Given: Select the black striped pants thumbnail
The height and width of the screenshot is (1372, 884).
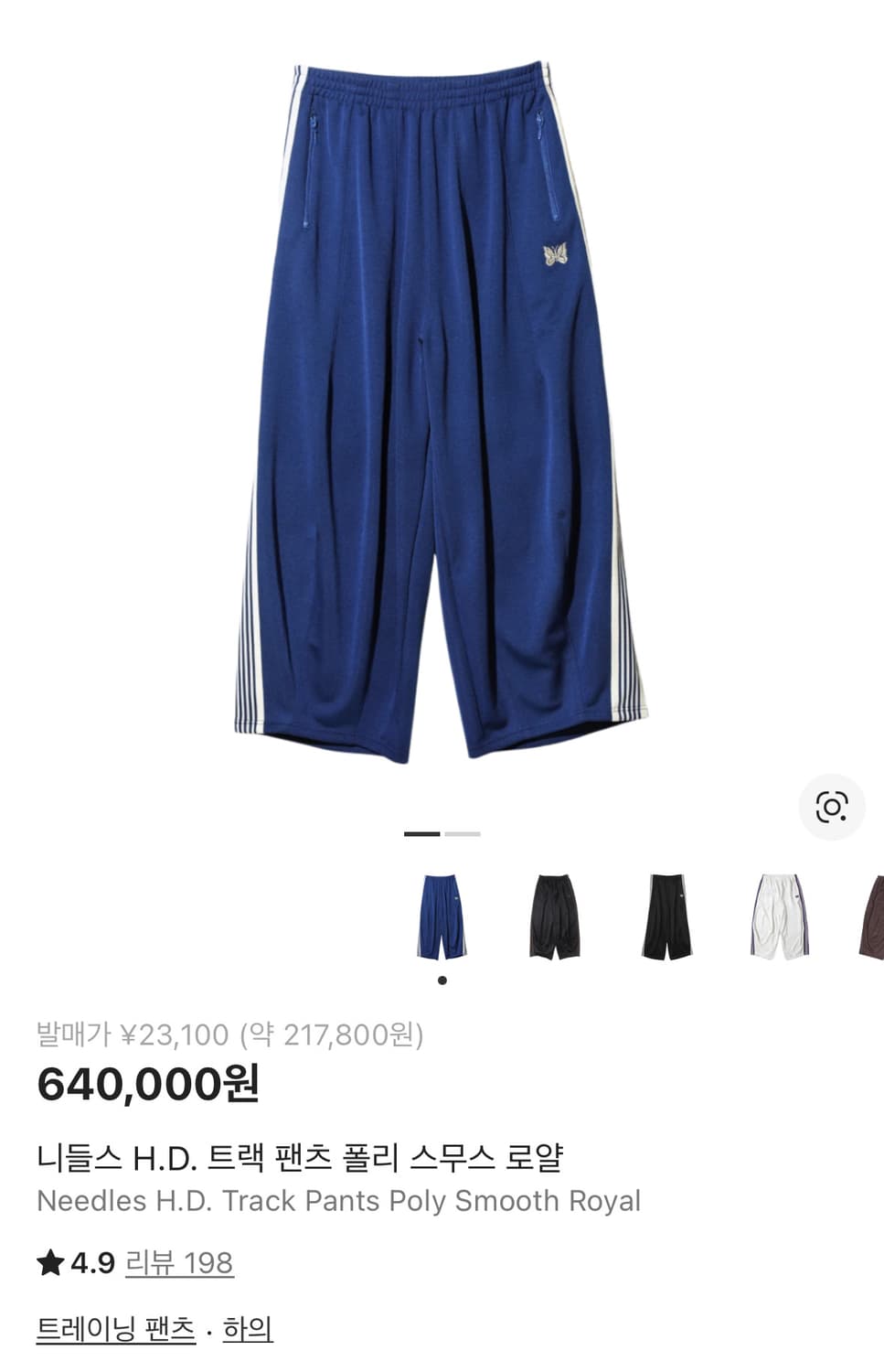Looking at the screenshot, I should click(666, 916).
